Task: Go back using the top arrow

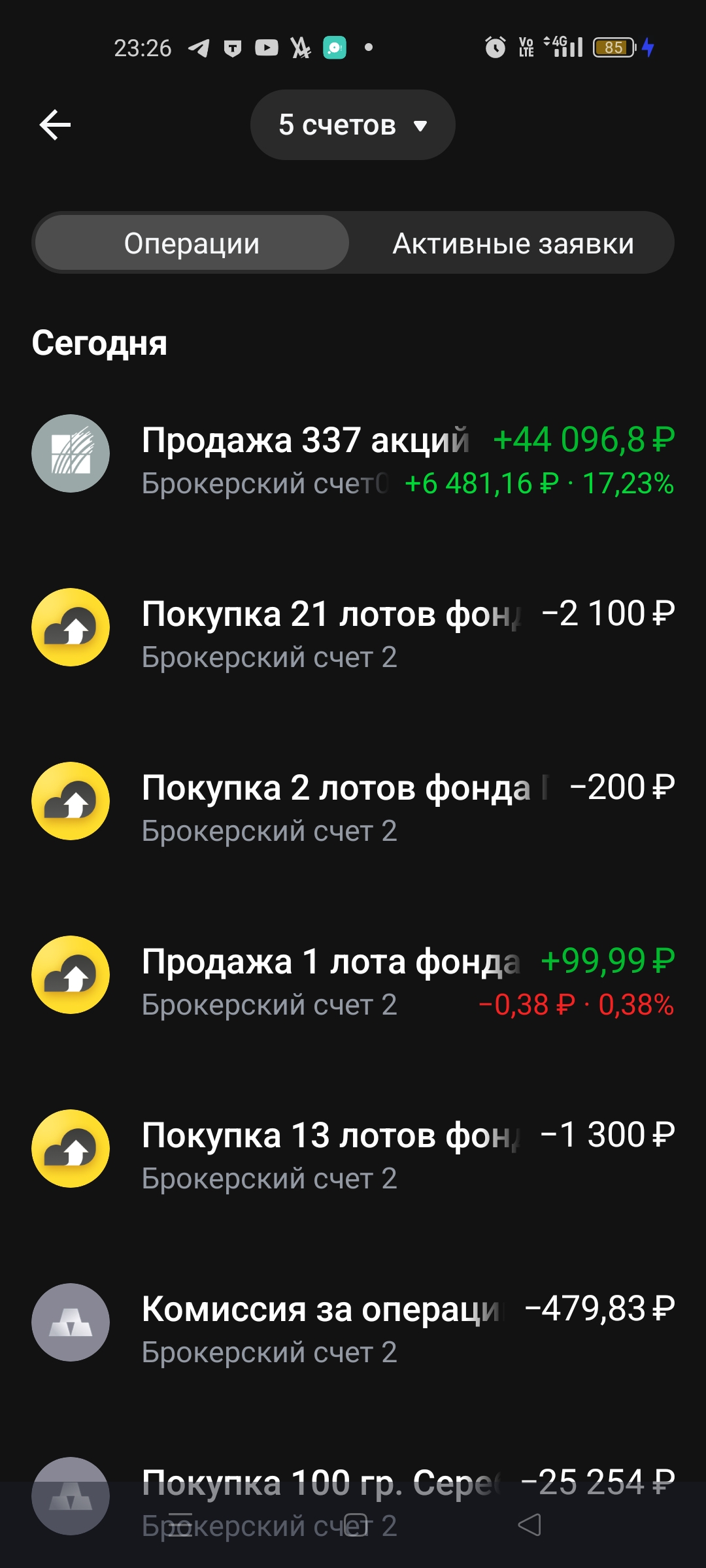Action: [55, 125]
